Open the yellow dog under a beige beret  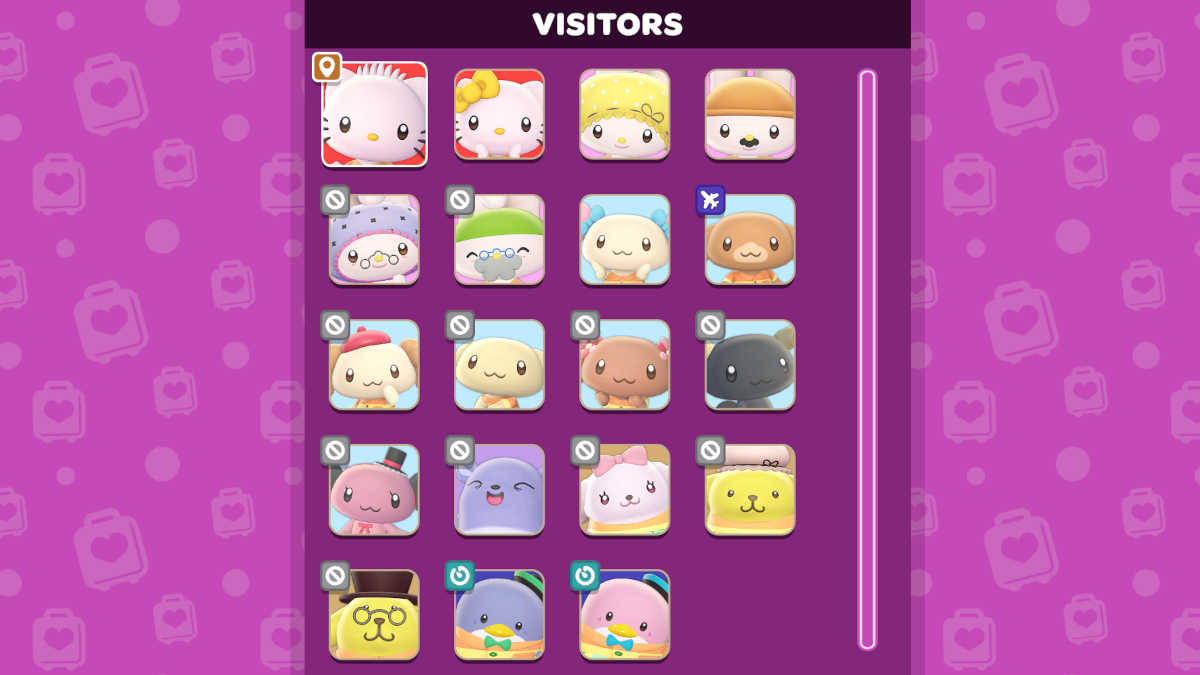tap(749, 490)
